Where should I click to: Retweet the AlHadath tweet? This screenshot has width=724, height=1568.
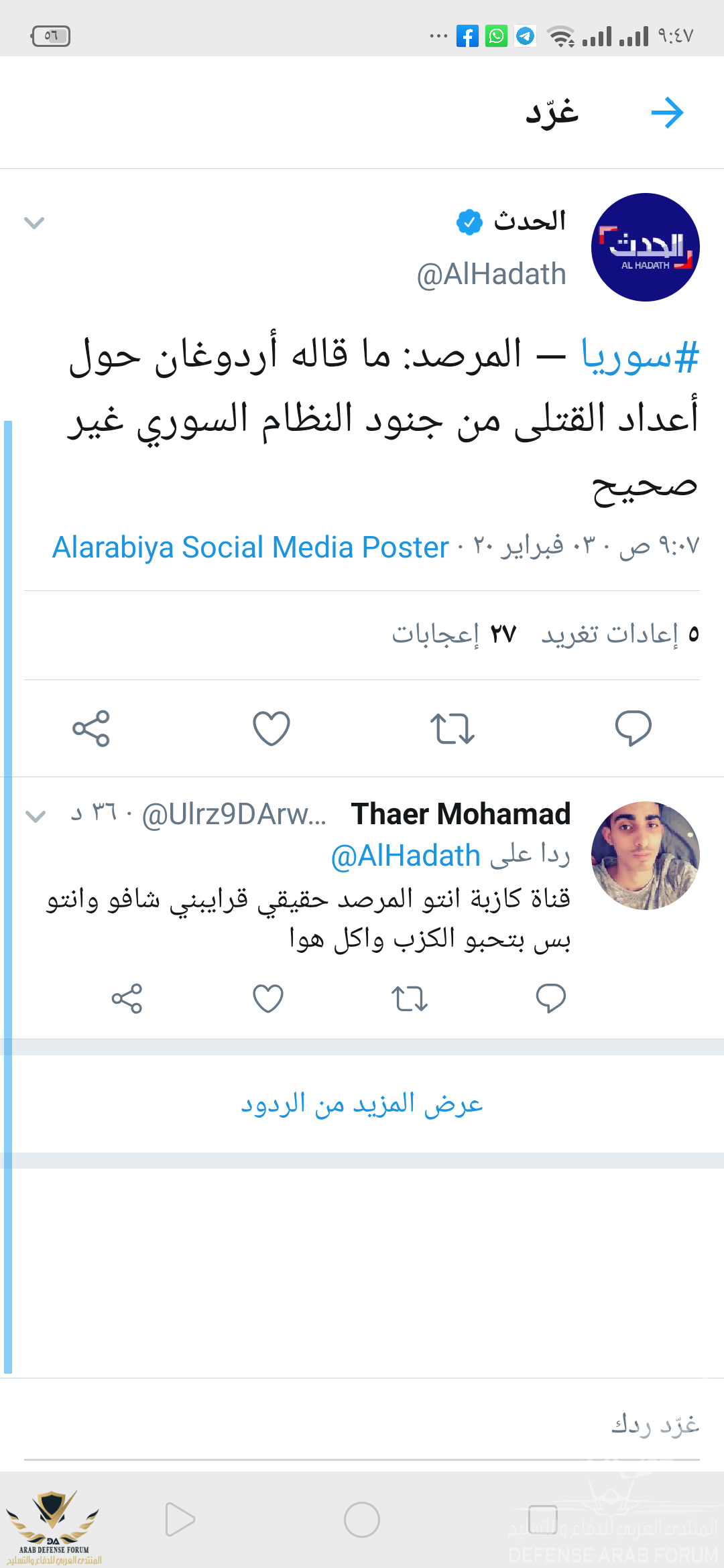click(452, 728)
